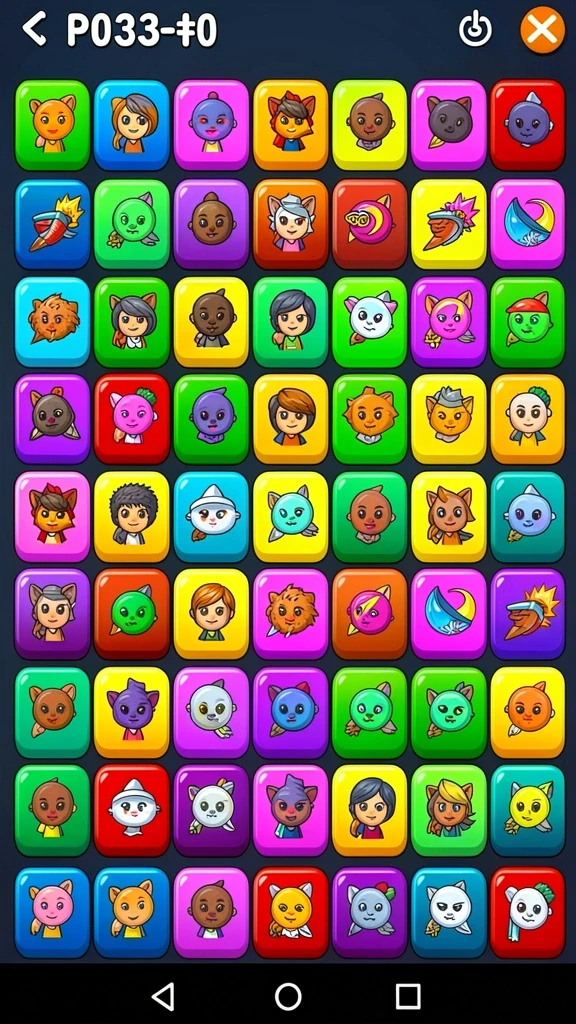
Task: Pick the blue tile with the flaming rocket
Action: tap(52, 224)
